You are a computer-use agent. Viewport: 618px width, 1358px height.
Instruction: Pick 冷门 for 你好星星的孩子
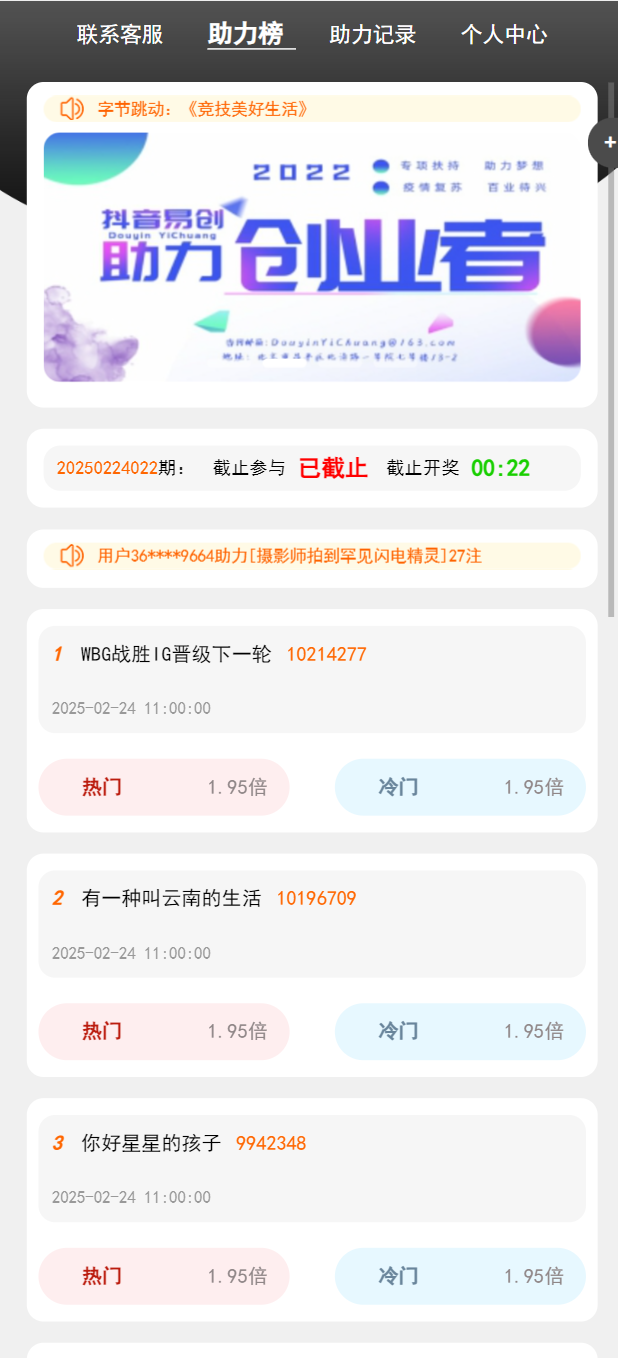460,1276
